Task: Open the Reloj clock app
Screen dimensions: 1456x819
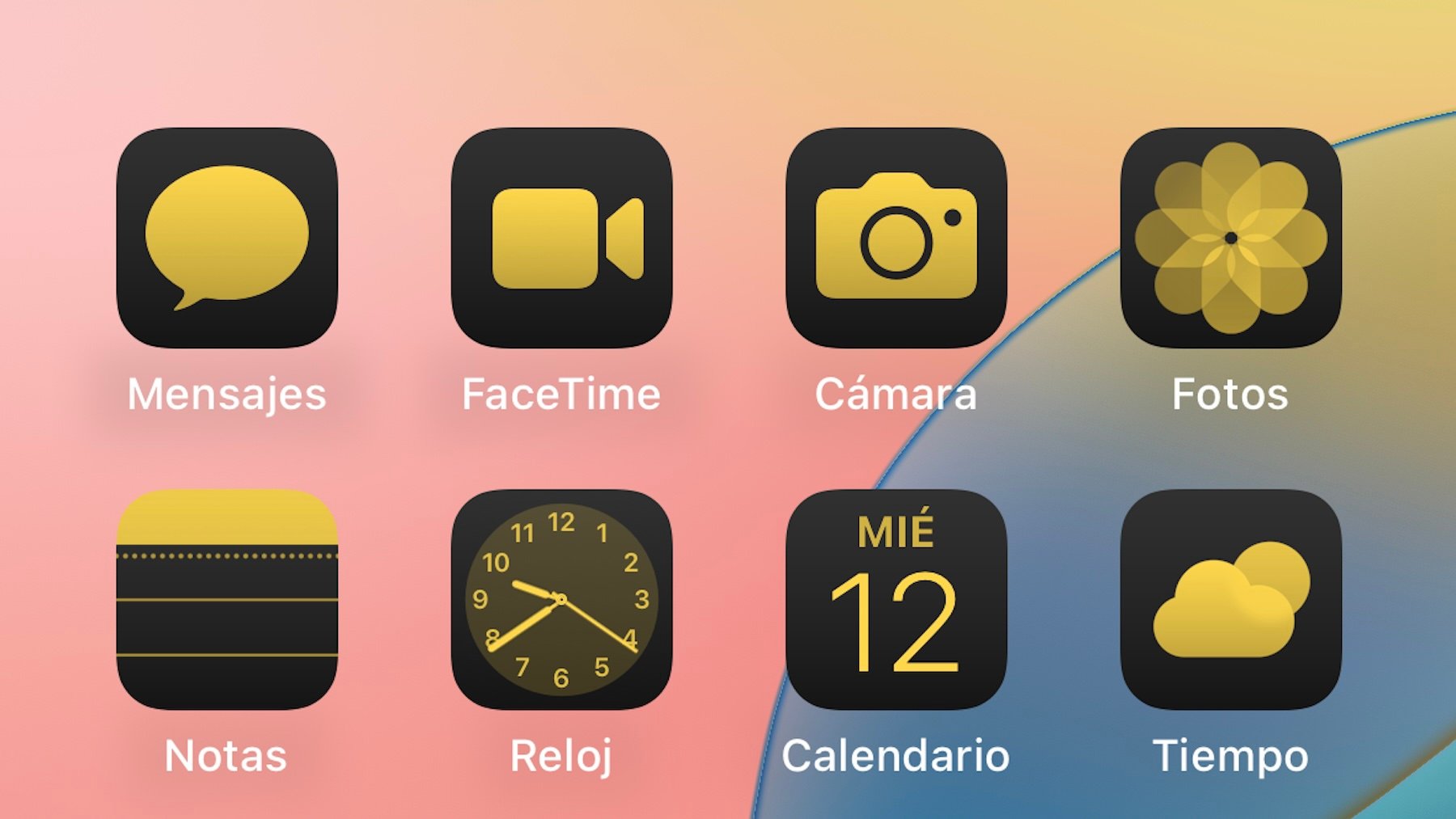Action: click(561, 599)
